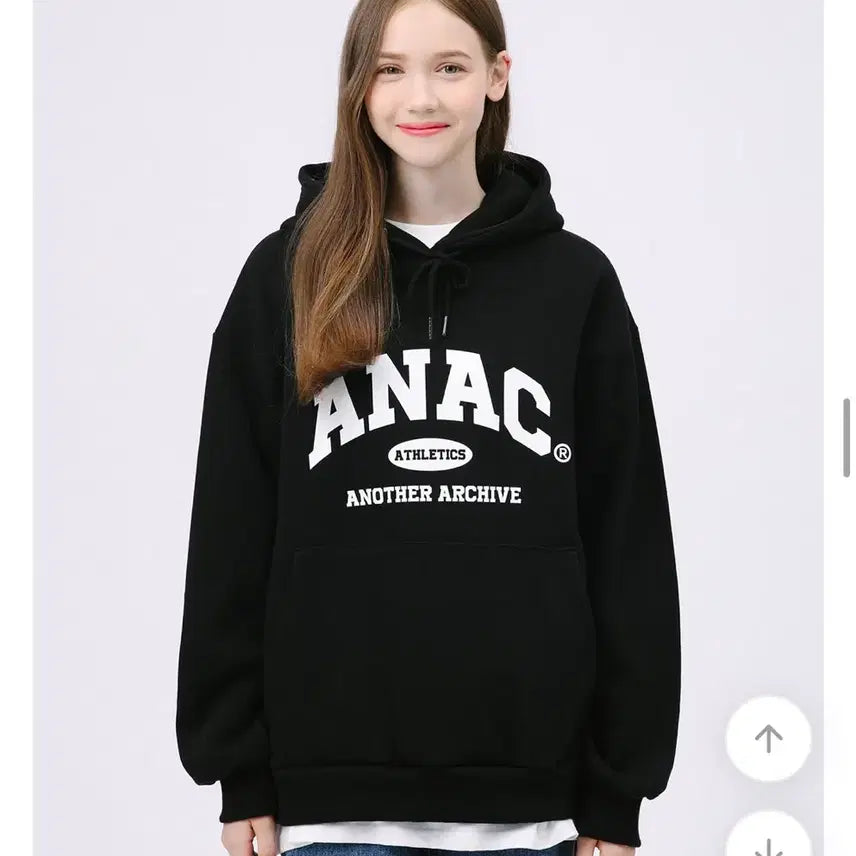Image resolution: width=856 pixels, height=856 pixels.
Task: Tap the up arrow to jump to top
Action: [768, 739]
